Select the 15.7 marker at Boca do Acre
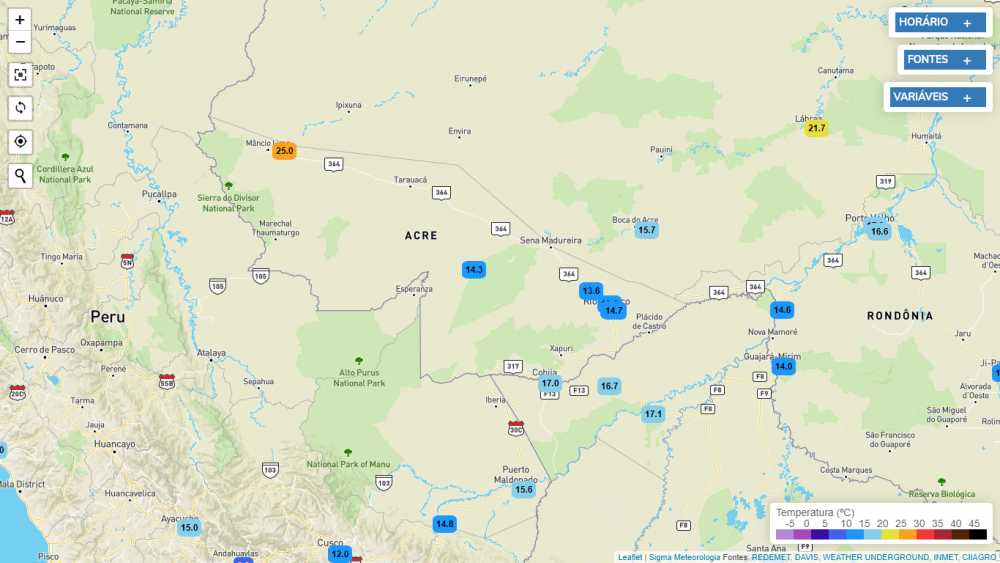This screenshot has height=563, width=1000. coord(647,230)
